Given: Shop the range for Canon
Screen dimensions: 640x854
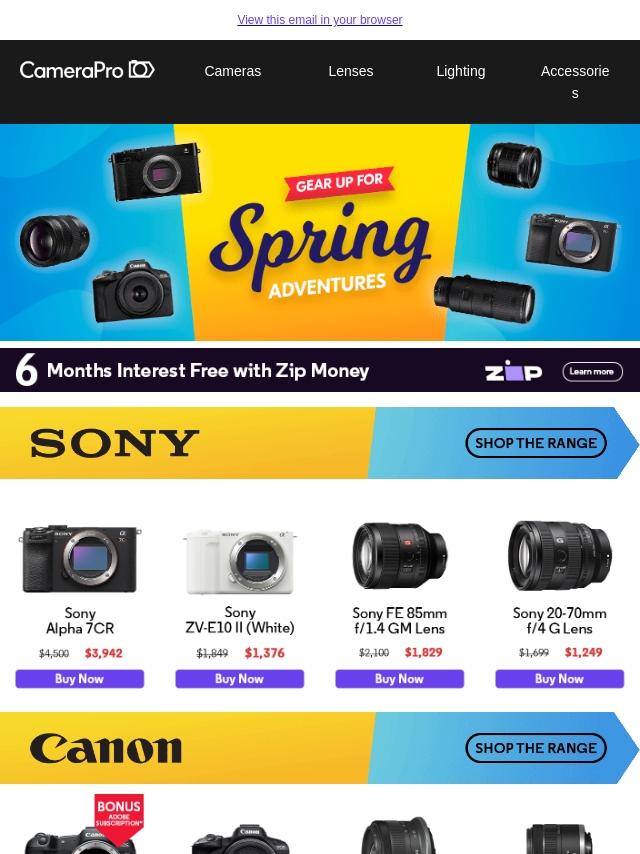Looking at the screenshot, I should 535,748.
